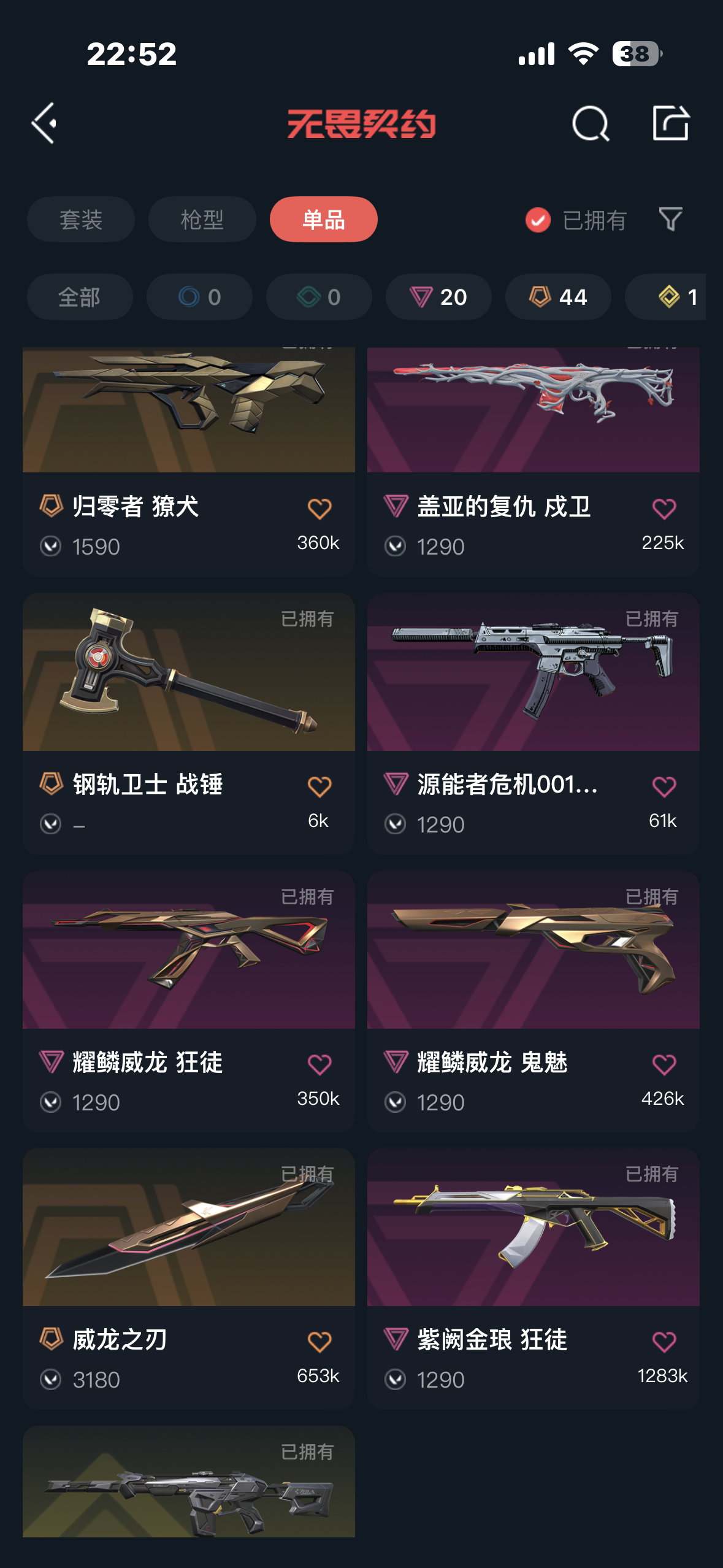Like the 源能者危机001 skin
Screen dimensions: 723x1568
664,786
